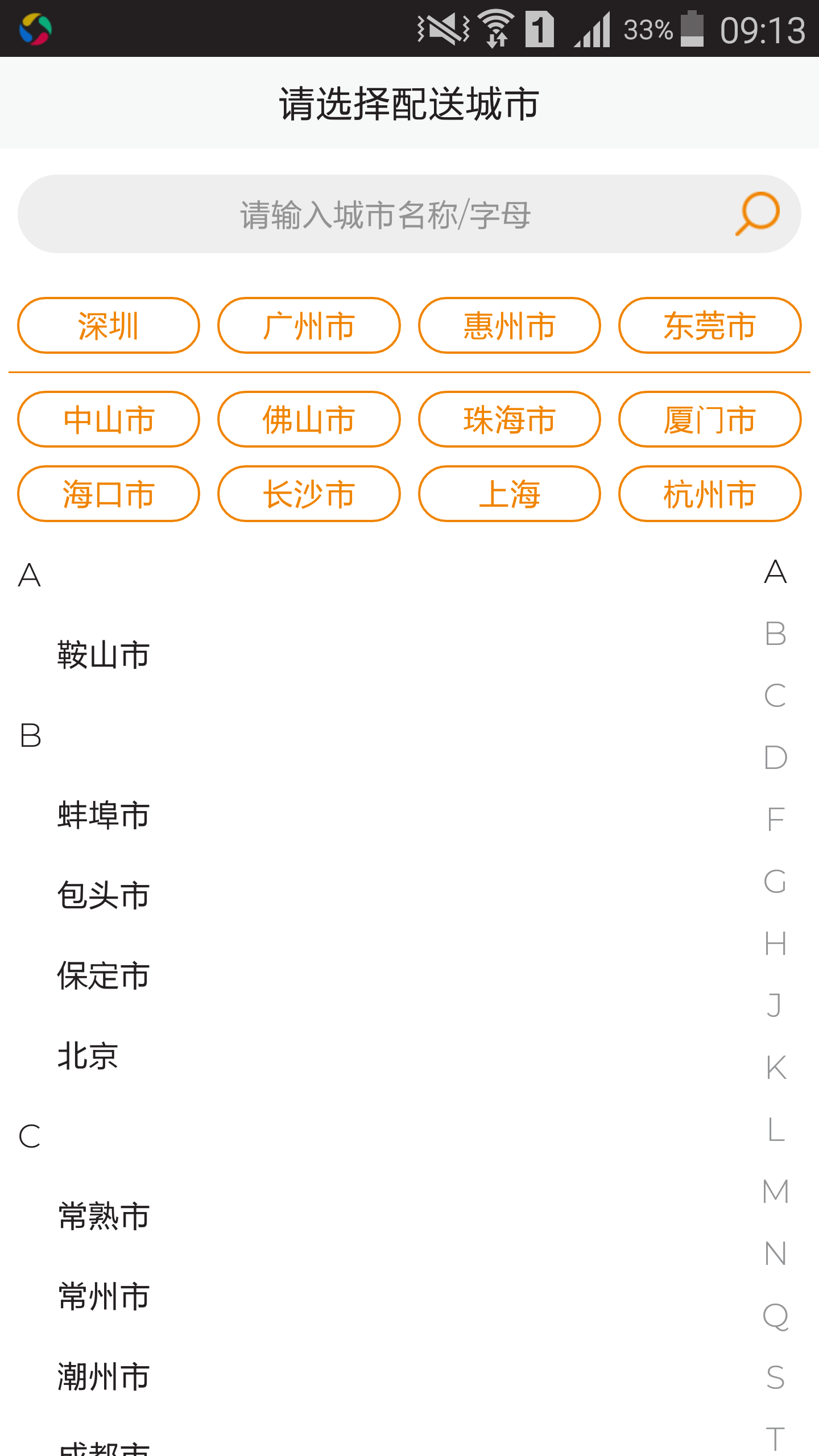Viewport: 819px width, 1456px height.
Task: Pick 杭州市 from the quick list
Action: [709, 494]
